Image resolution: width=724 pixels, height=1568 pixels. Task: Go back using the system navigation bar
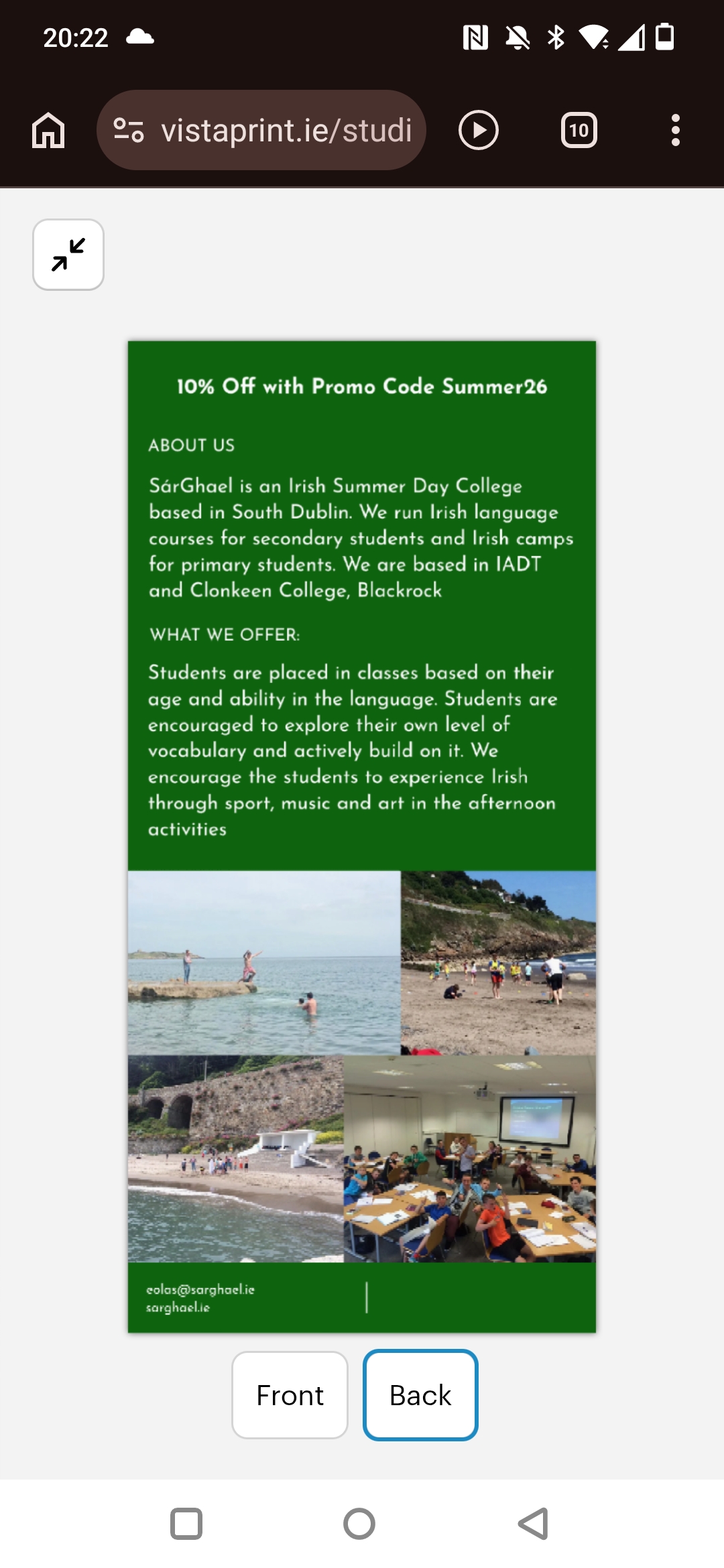tap(534, 1524)
